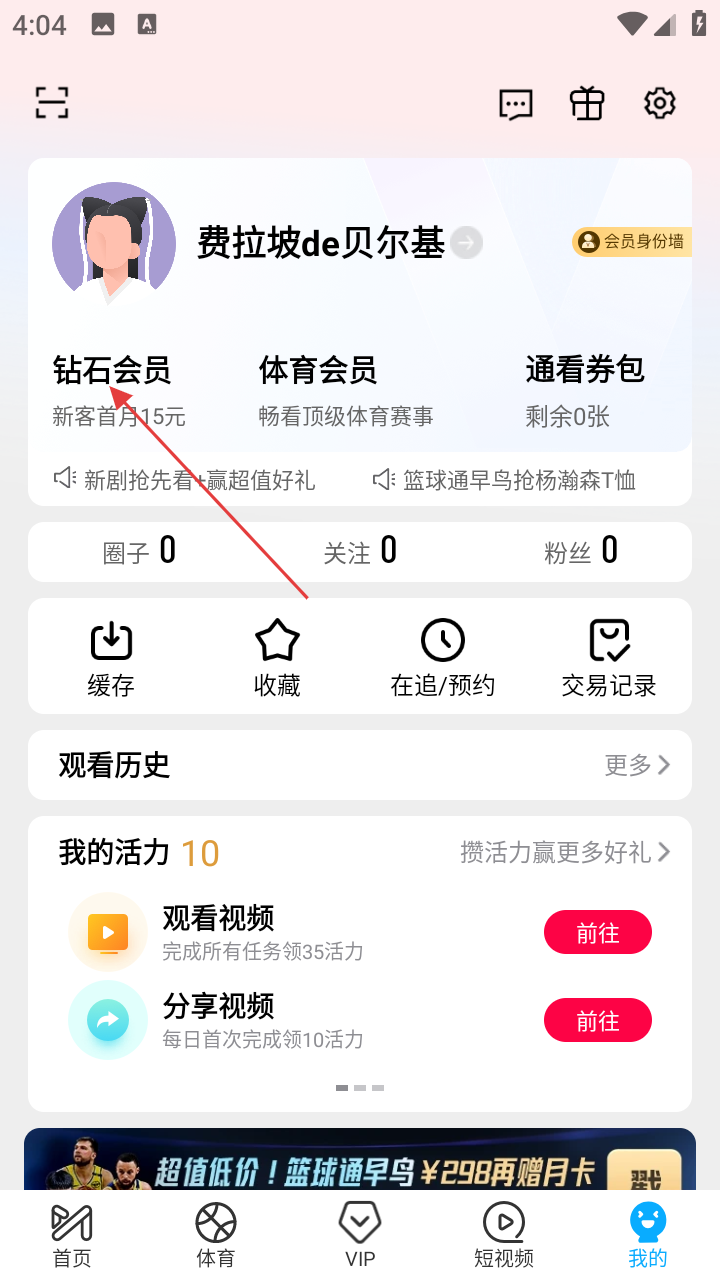Tap 前往 for 分享视频 task
Image resolution: width=720 pixels, height=1280 pixels.
[x=597, y=1021]
